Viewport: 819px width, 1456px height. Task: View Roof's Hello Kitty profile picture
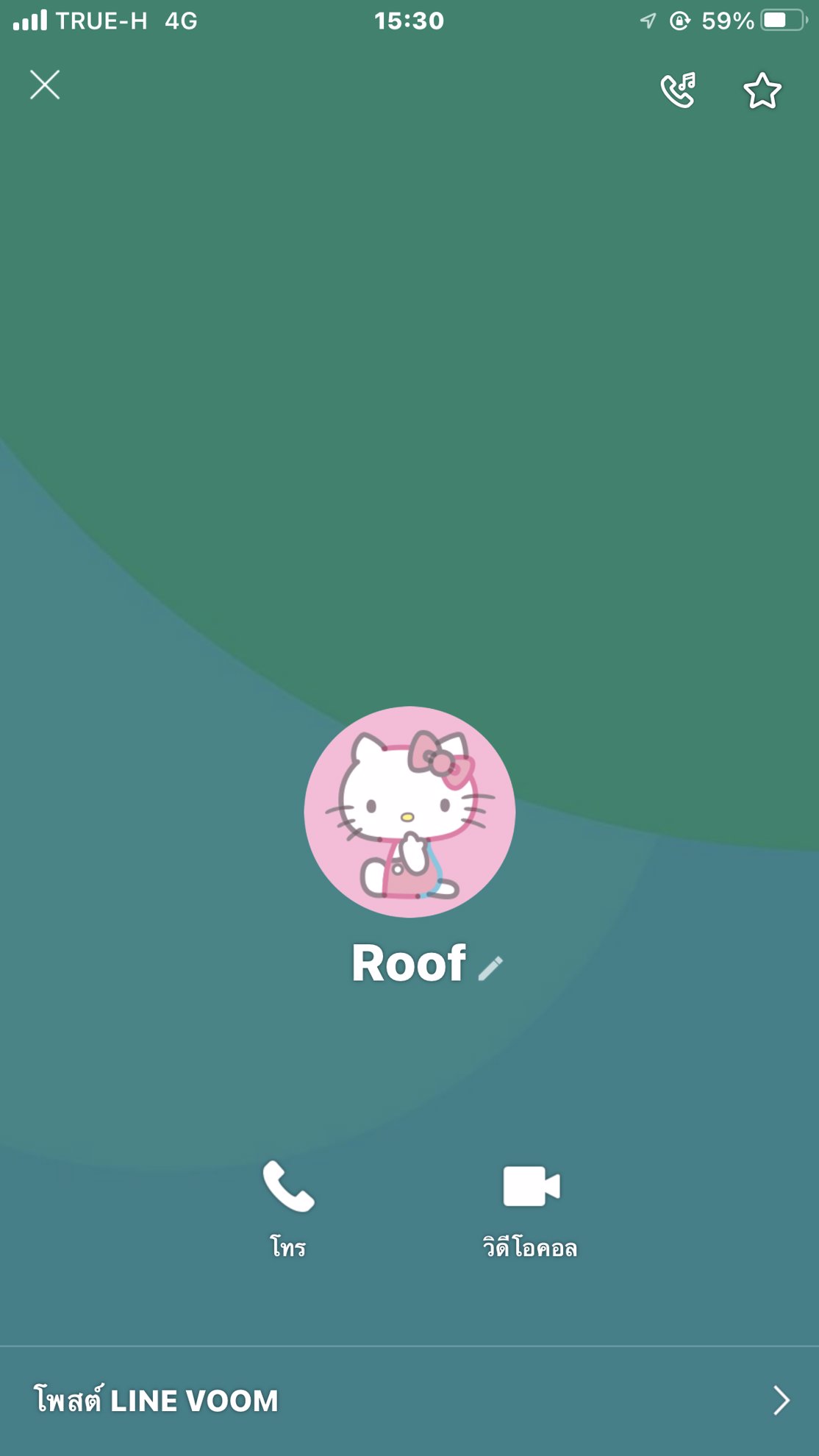click(409, 812)
